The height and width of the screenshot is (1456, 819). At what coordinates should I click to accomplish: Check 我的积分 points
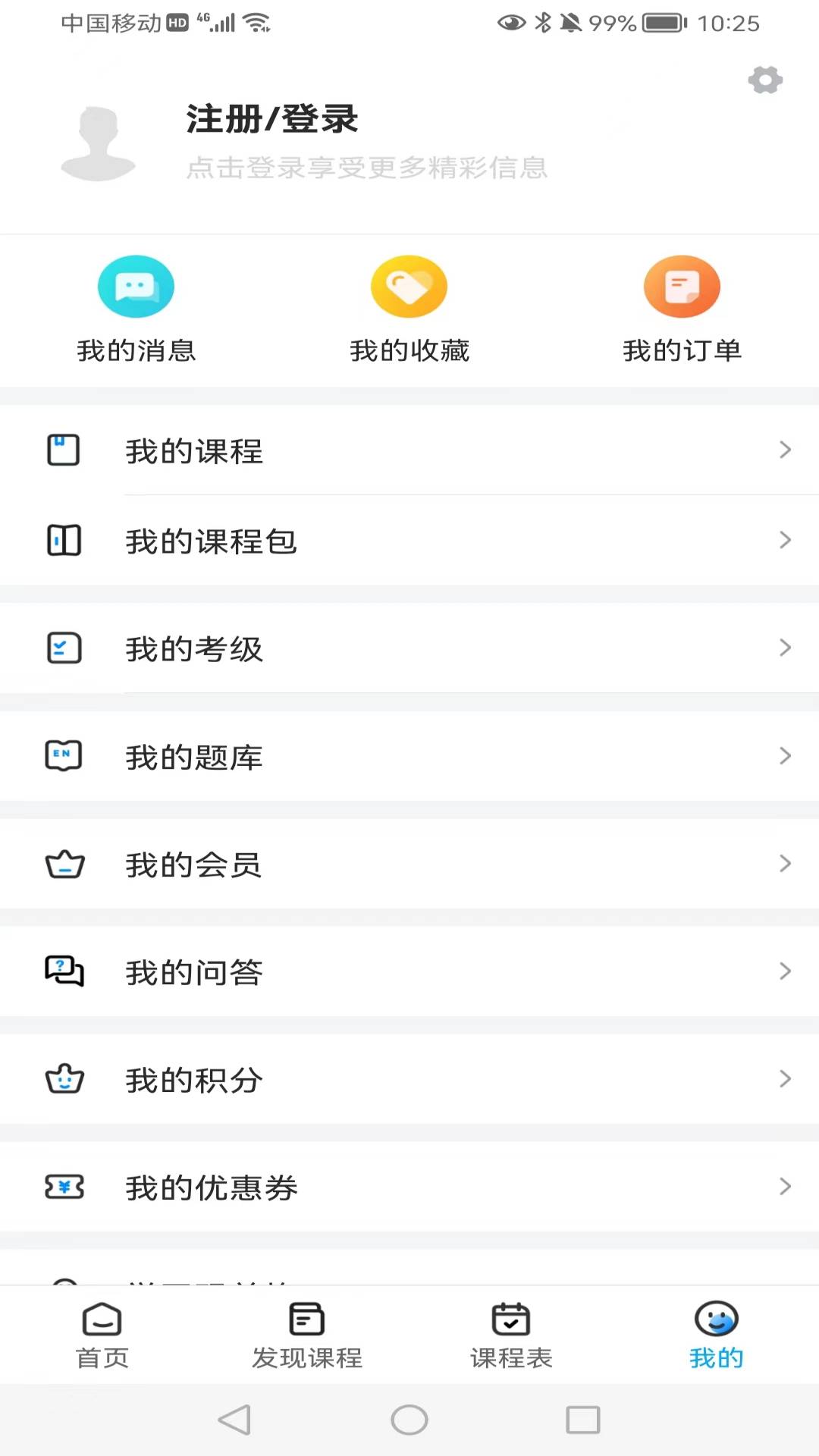pyautogui.click(x=409, y=1079)
